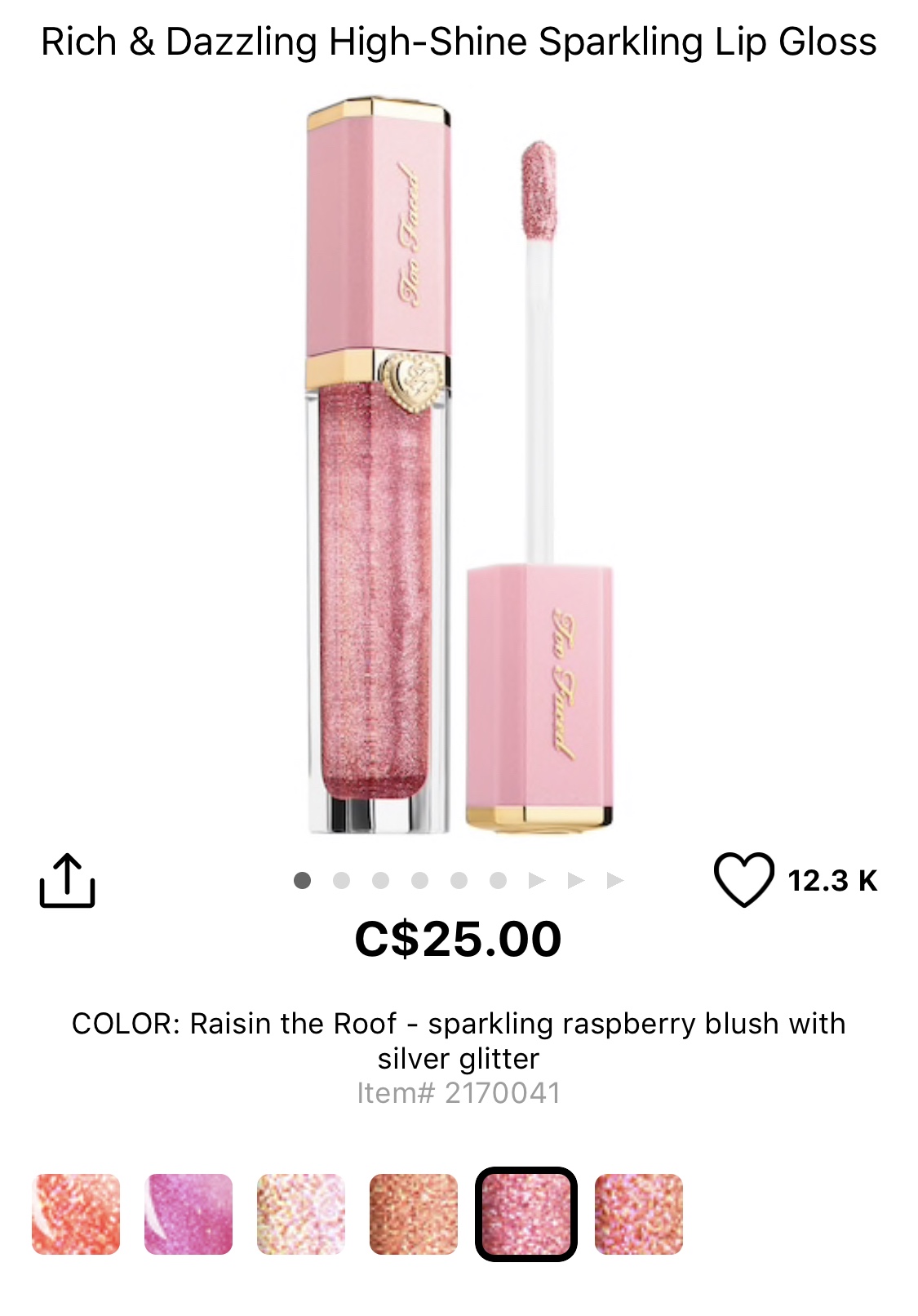Choose the violet-pink shimmer swatch

pyautogui.click(x=188, y=1214)
